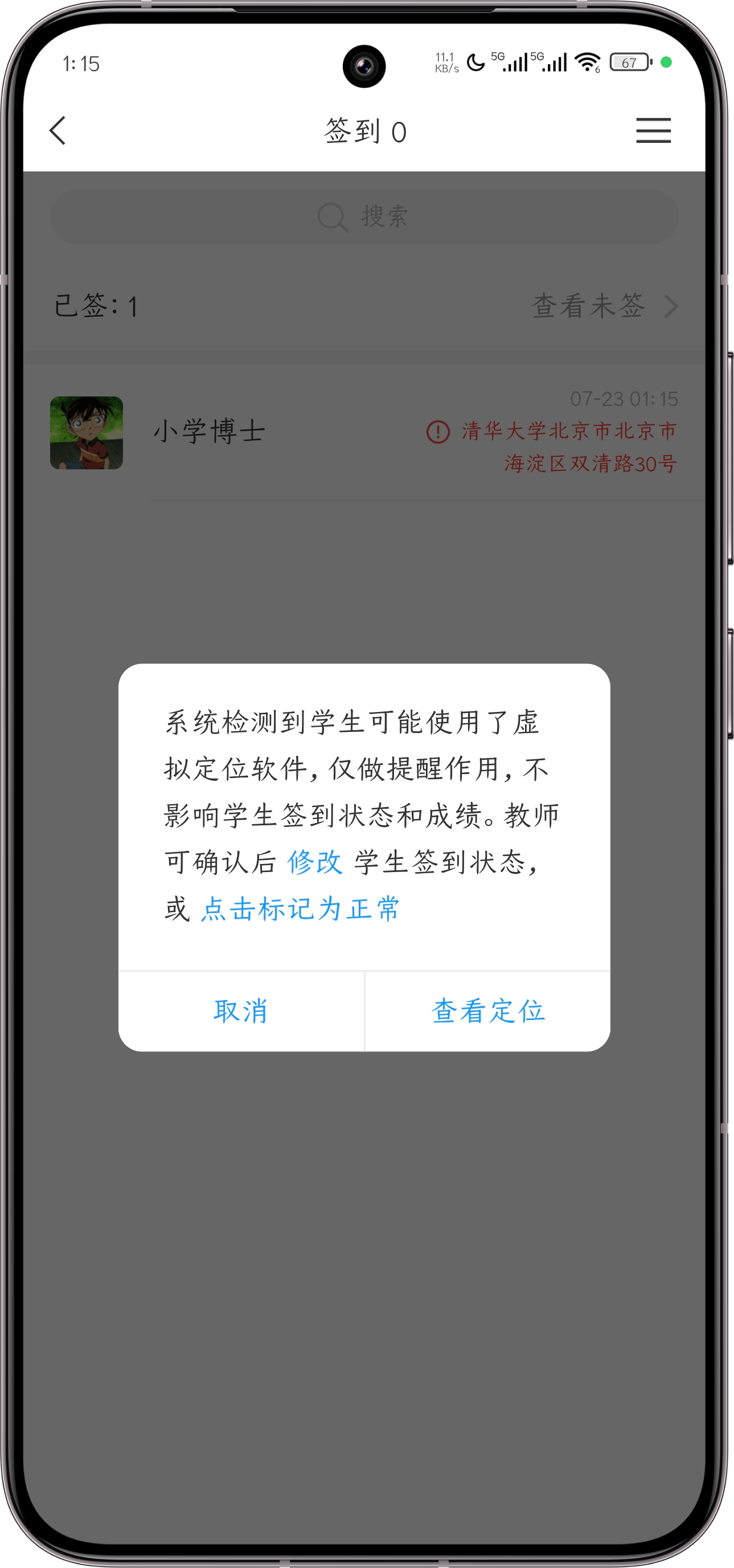Screen dimensions: 734x1568
Task: Tap the 点击标记为正常 link
Action: pos(300,909)
